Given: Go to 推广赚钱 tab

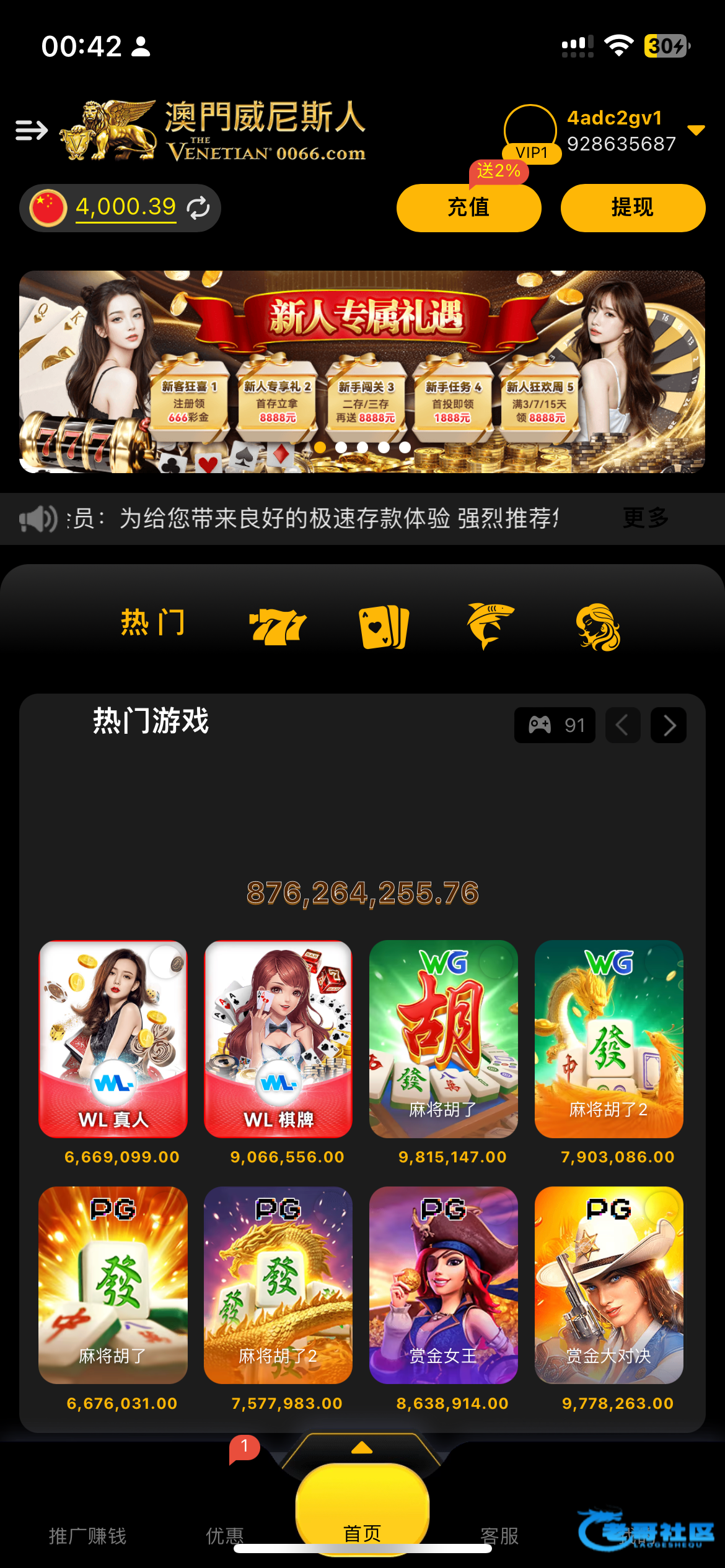Looking at the screenshot, I should tap(87, 1535).
